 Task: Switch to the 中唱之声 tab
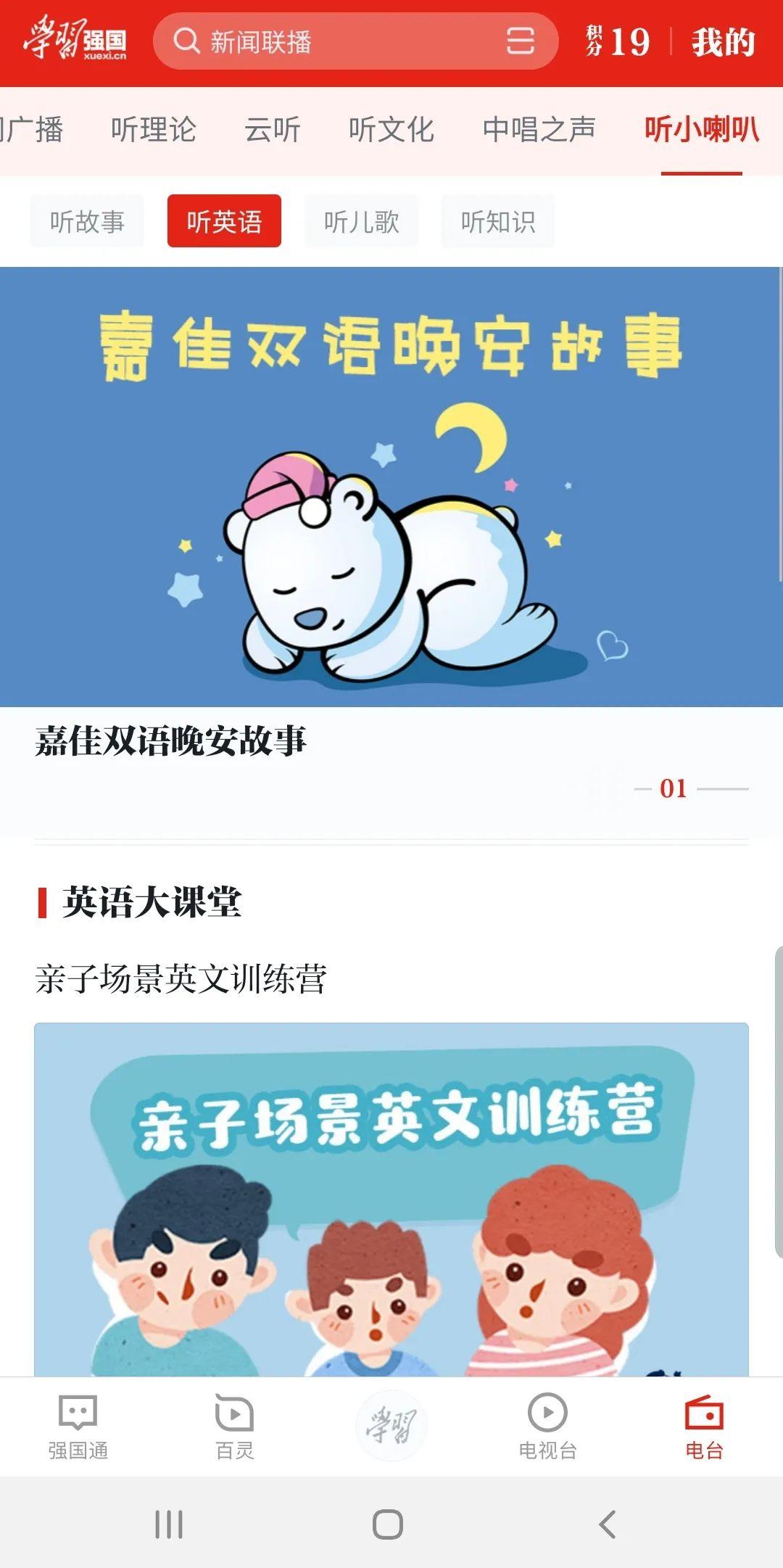(x=539, y=130)
